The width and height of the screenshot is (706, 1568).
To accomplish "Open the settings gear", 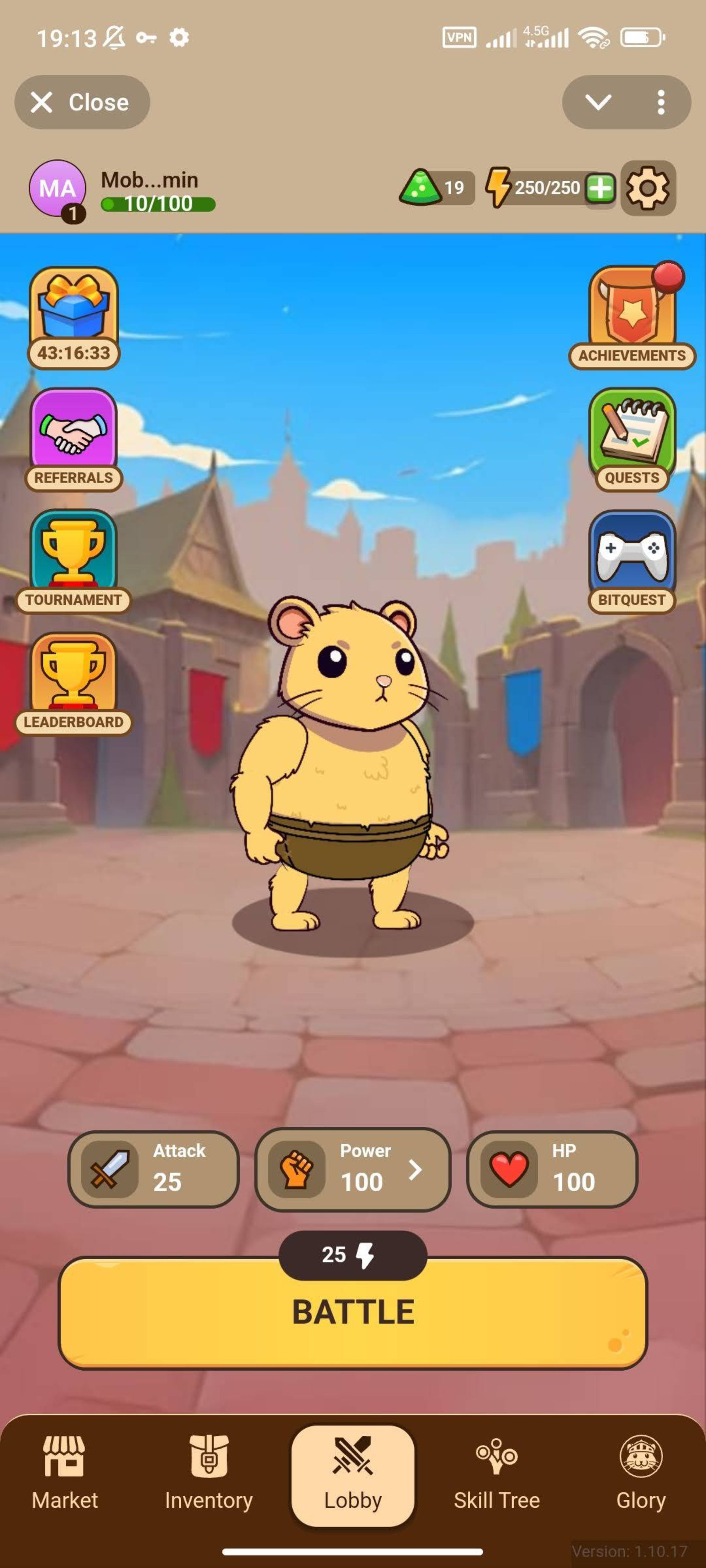I will (648, 188).
